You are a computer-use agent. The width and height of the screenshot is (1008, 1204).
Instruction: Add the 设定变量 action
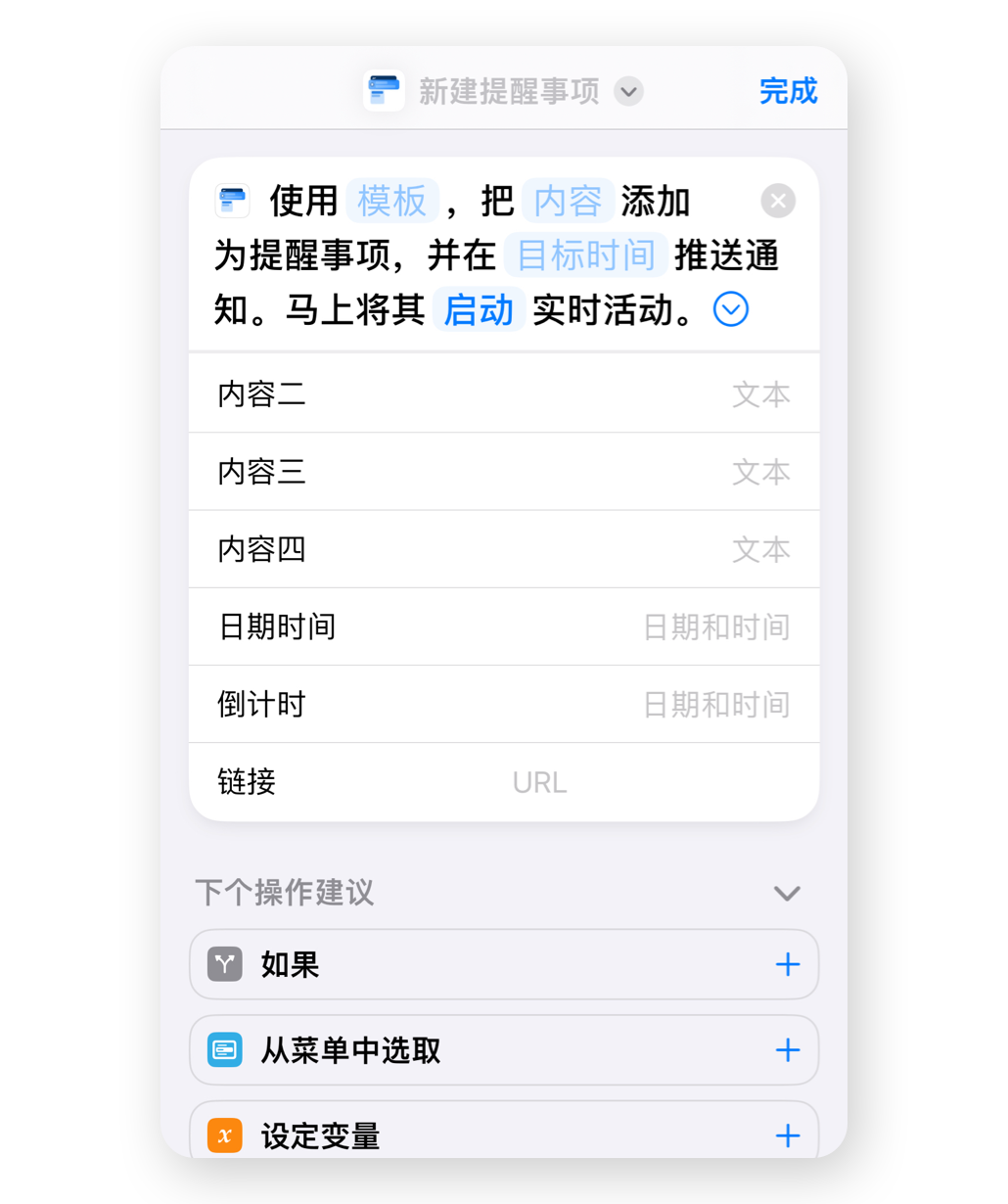click(787, 1135)
